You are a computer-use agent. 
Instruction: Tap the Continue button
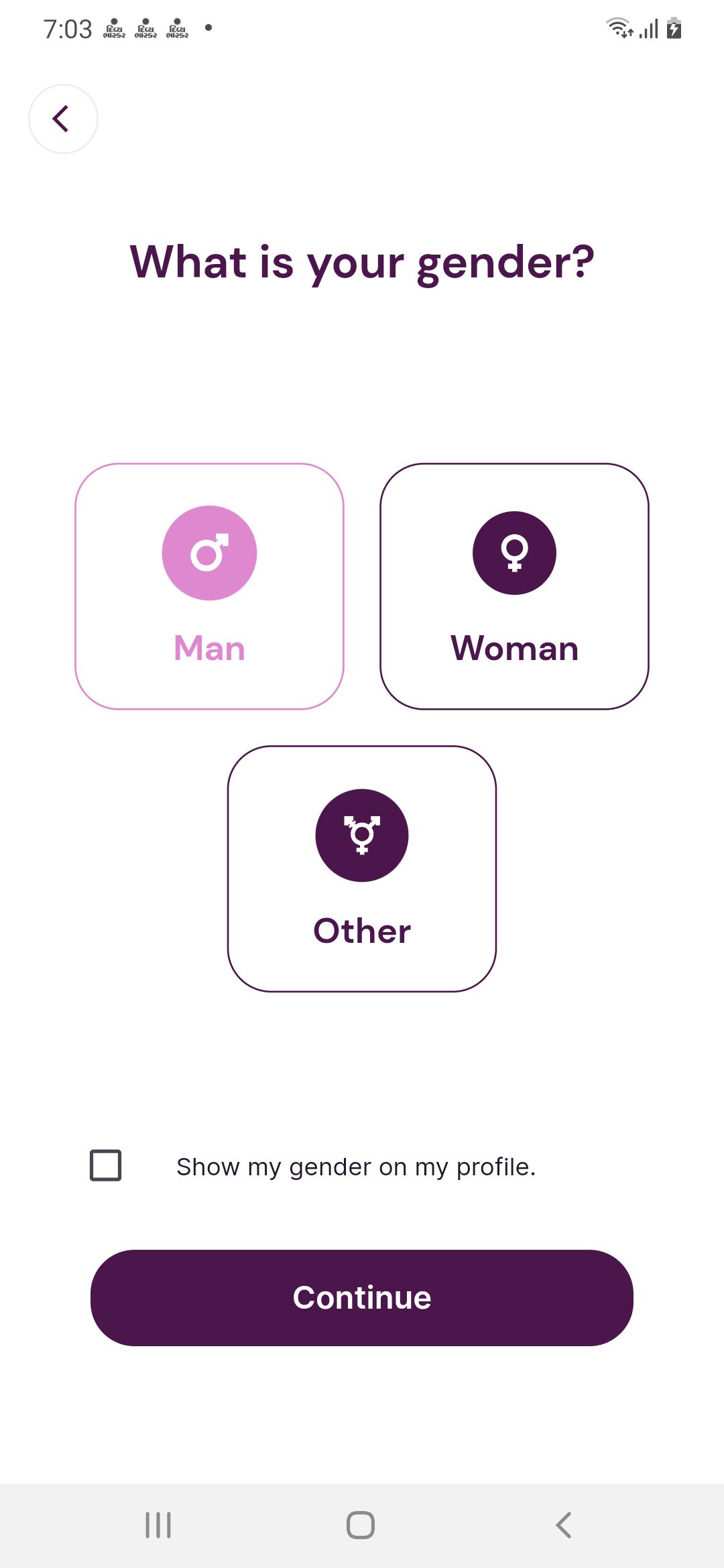pos(362,1297)
